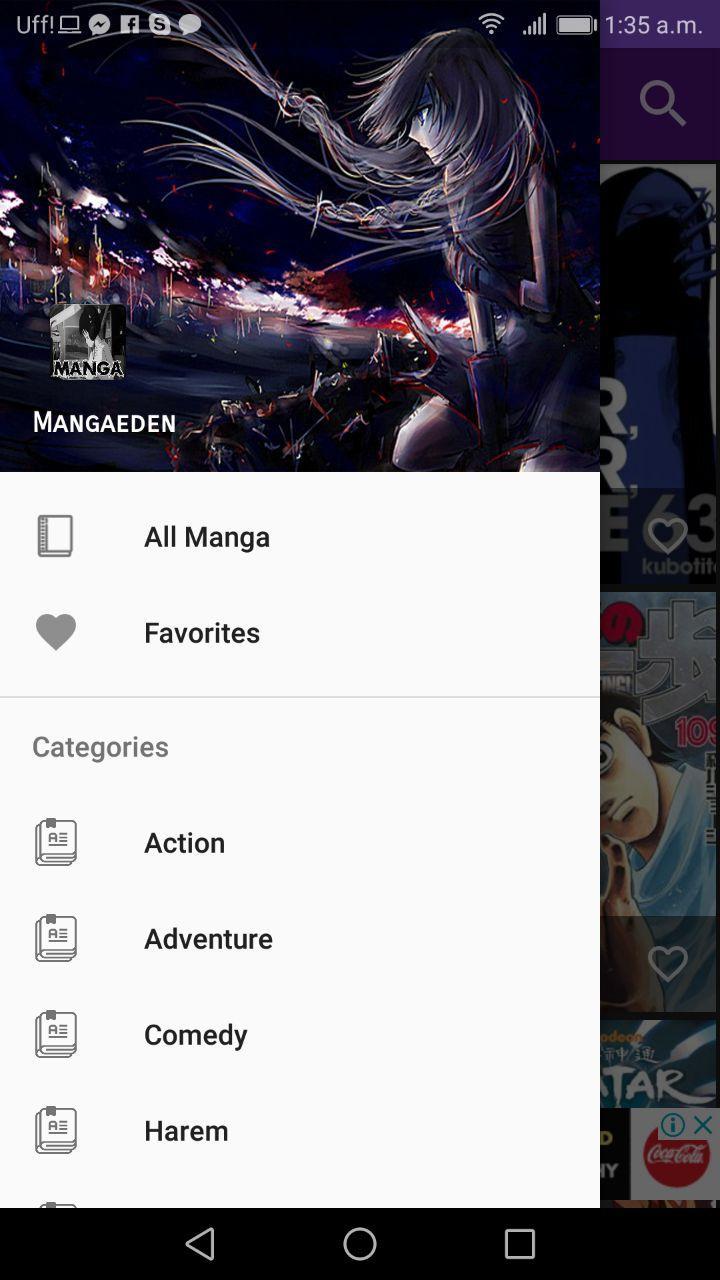Open the Action category
The width and height of the screenshot is (720, 1280).
coord(184,842)
